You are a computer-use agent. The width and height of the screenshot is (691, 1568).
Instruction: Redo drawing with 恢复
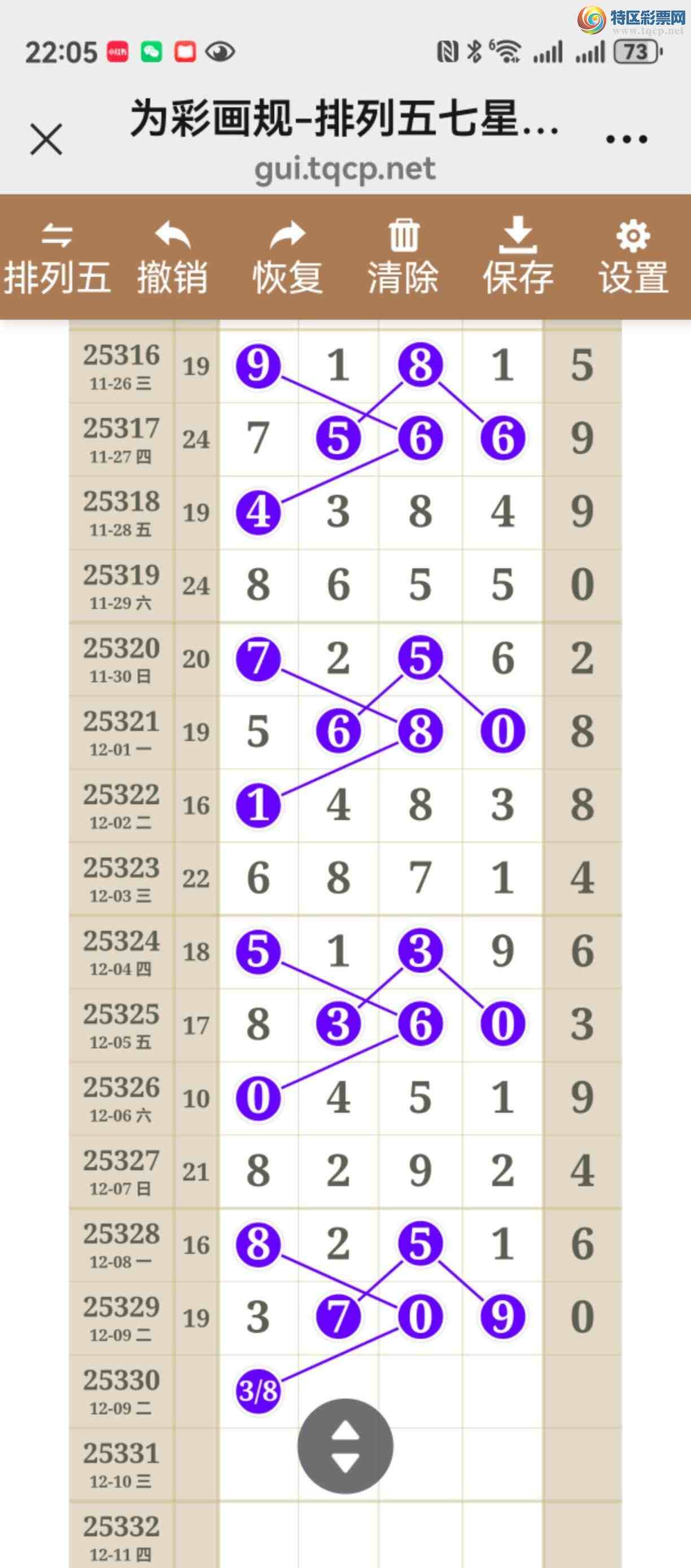pyautogui.click(x=288, y=258)
